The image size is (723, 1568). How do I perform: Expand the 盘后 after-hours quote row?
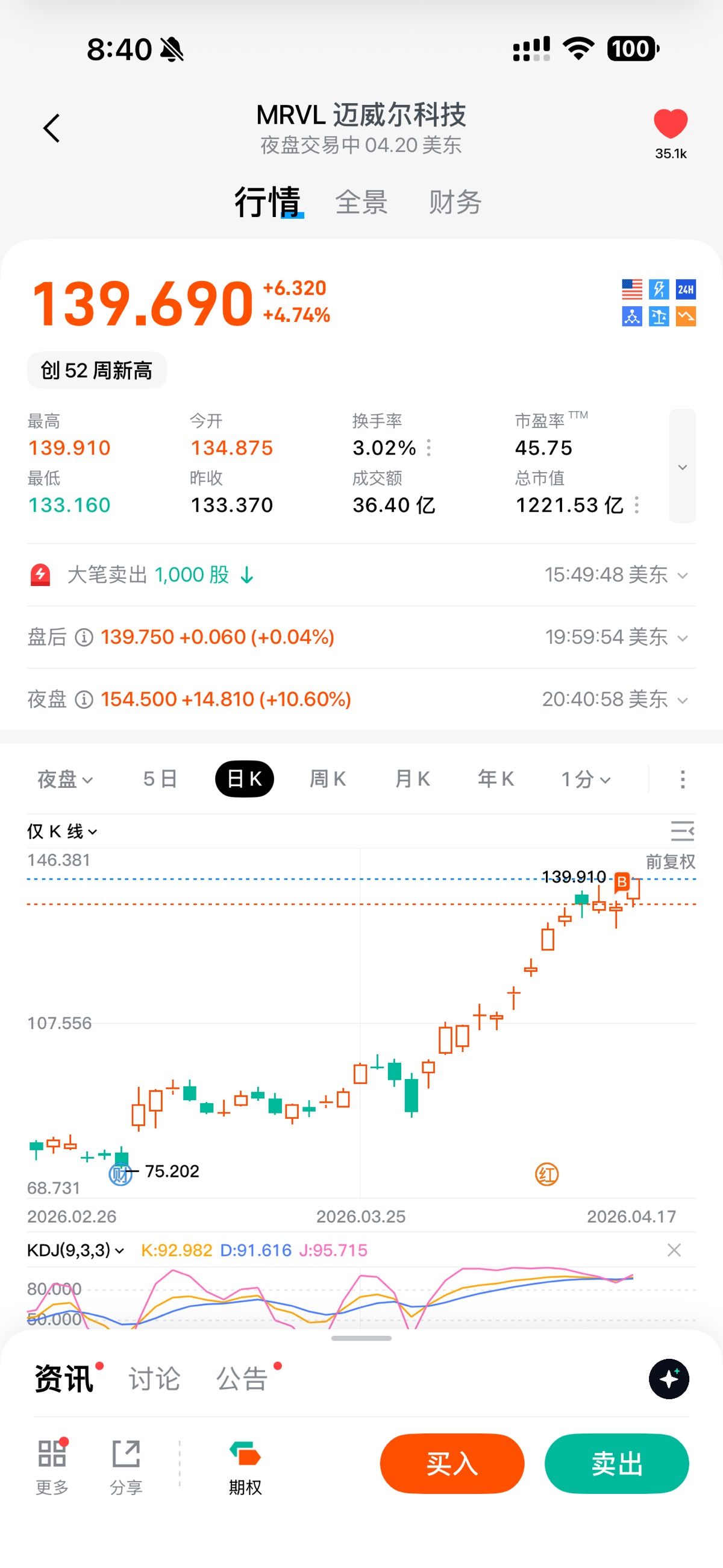[x=682, y=638]
